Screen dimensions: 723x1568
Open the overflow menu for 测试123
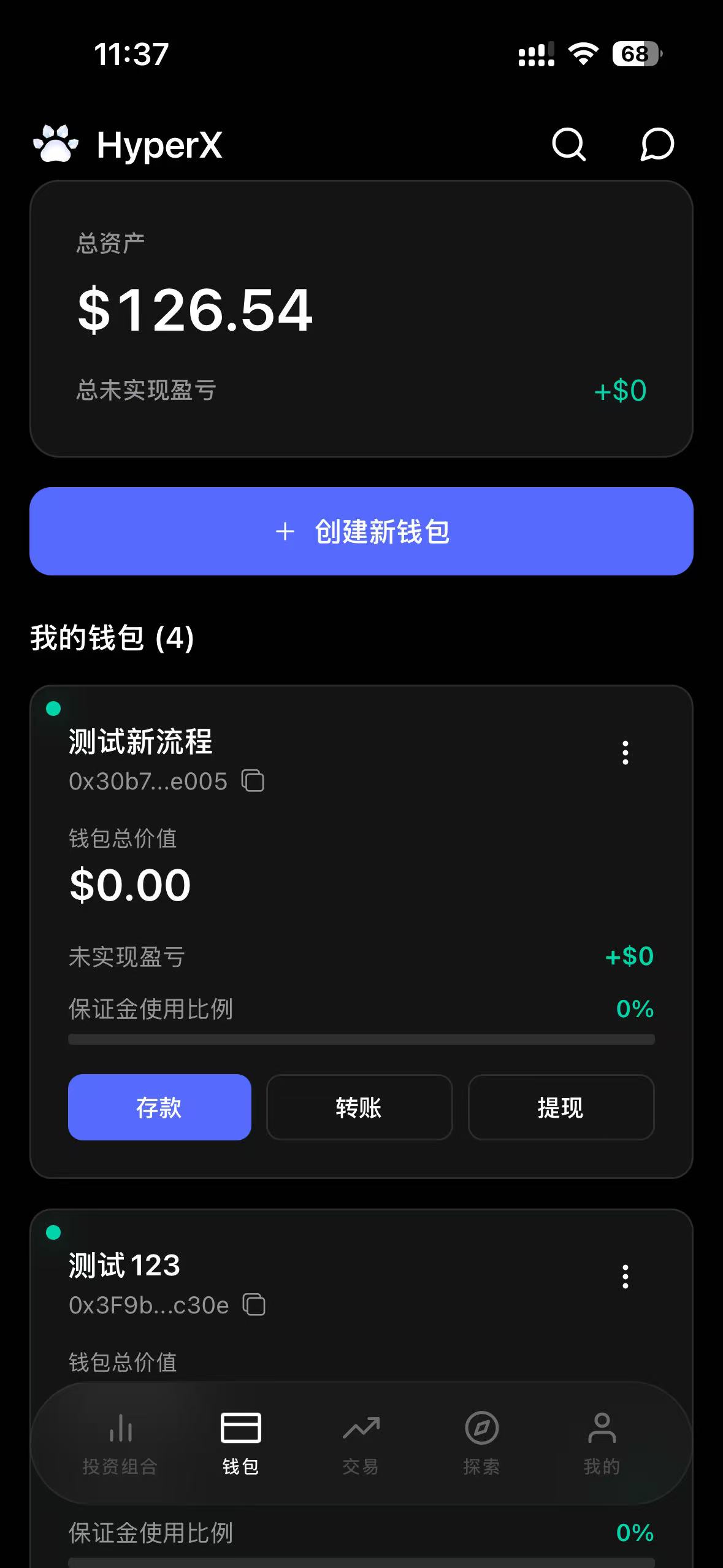pos(625,1277)
